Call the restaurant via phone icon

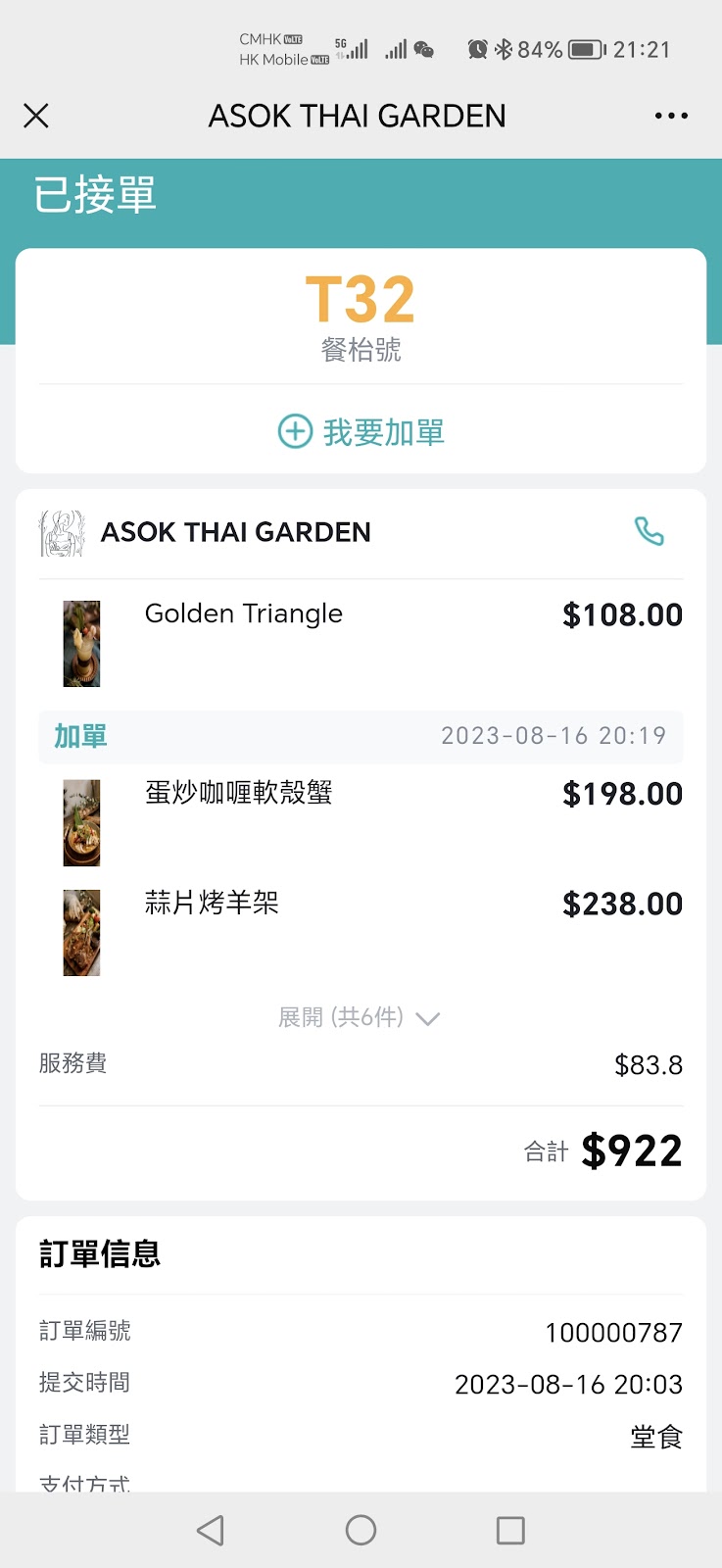[649, 532]
